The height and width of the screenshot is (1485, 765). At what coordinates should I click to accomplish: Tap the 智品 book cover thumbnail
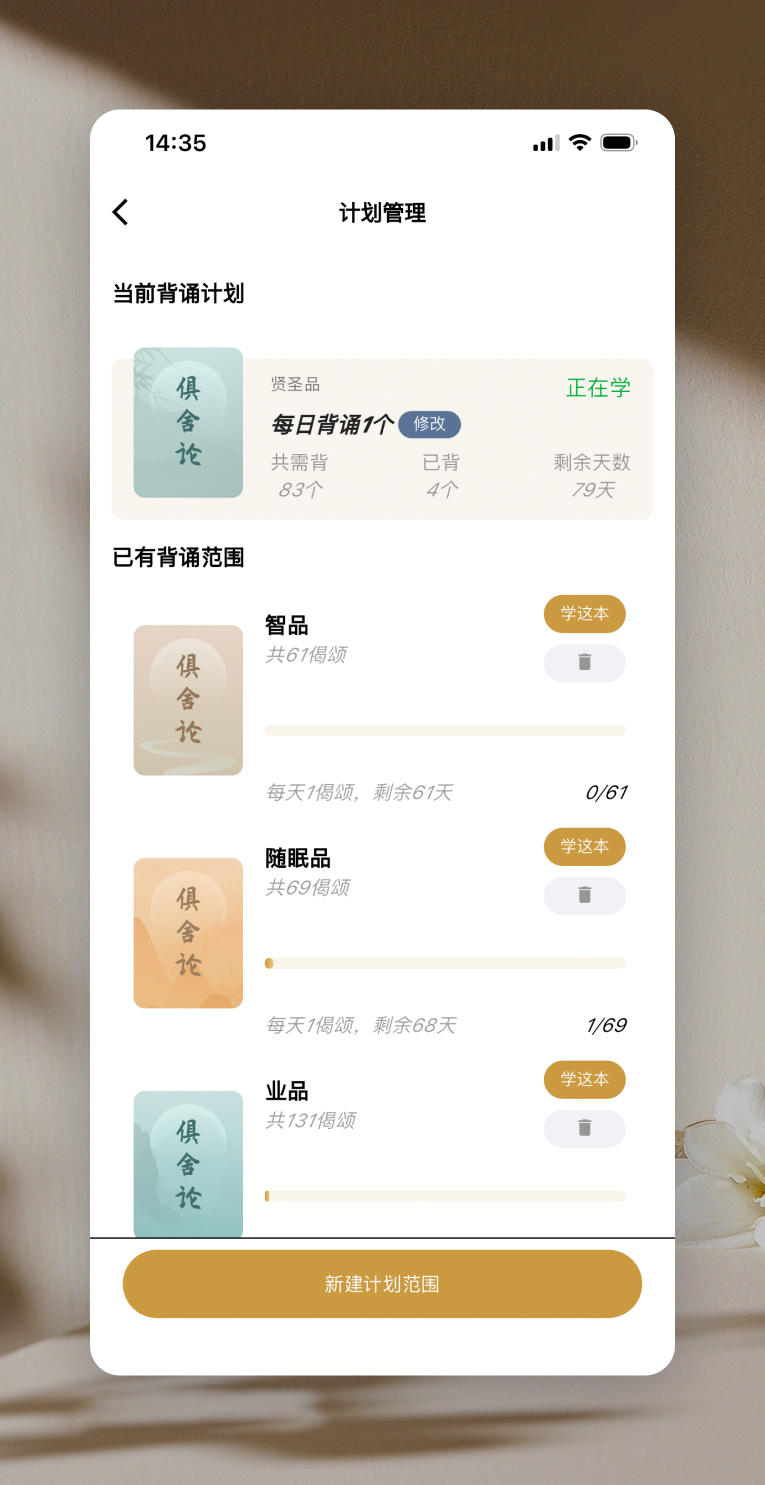pos(187,700)
